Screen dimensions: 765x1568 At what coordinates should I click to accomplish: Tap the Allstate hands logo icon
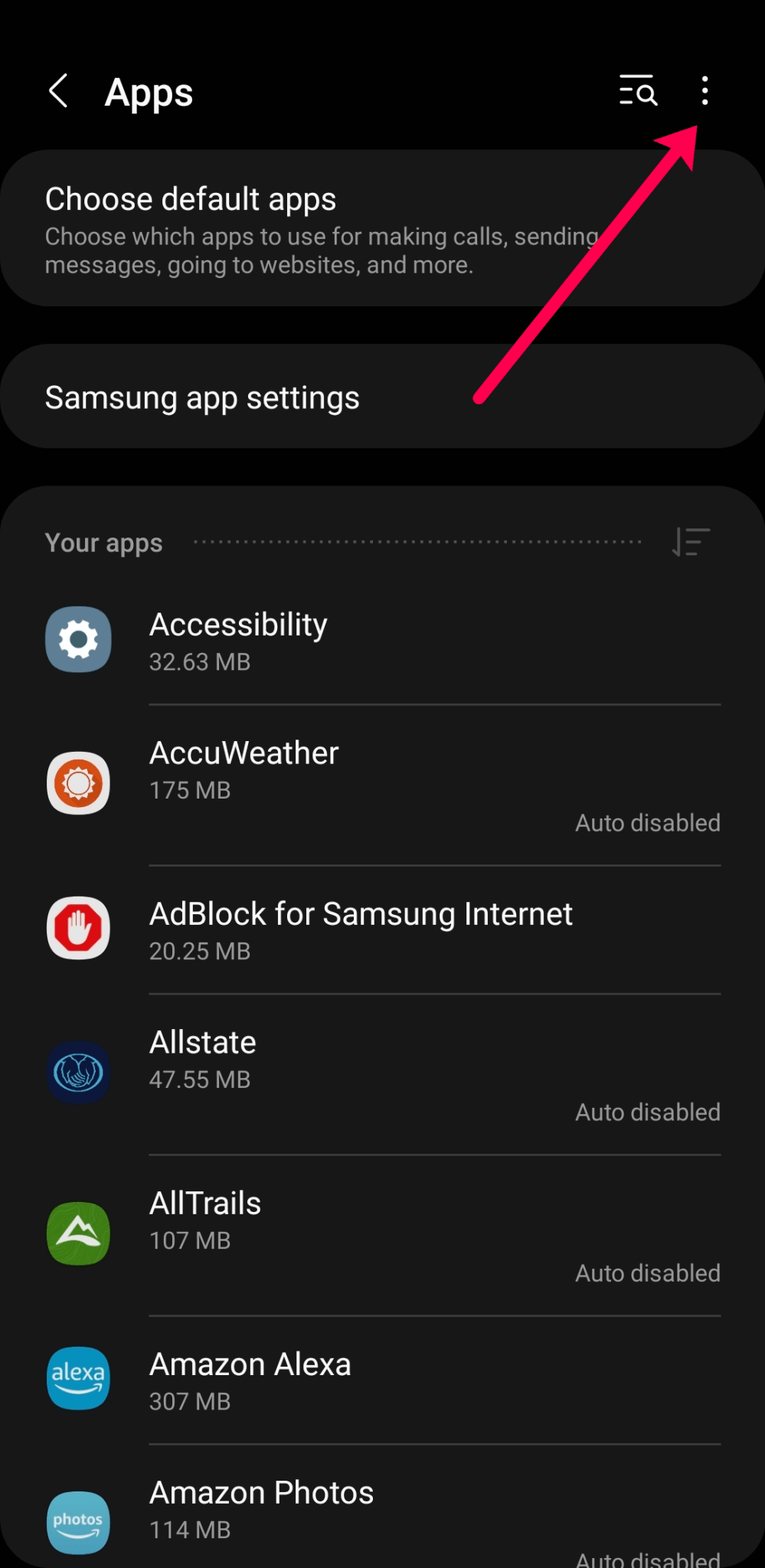[x=78, y=1072]
